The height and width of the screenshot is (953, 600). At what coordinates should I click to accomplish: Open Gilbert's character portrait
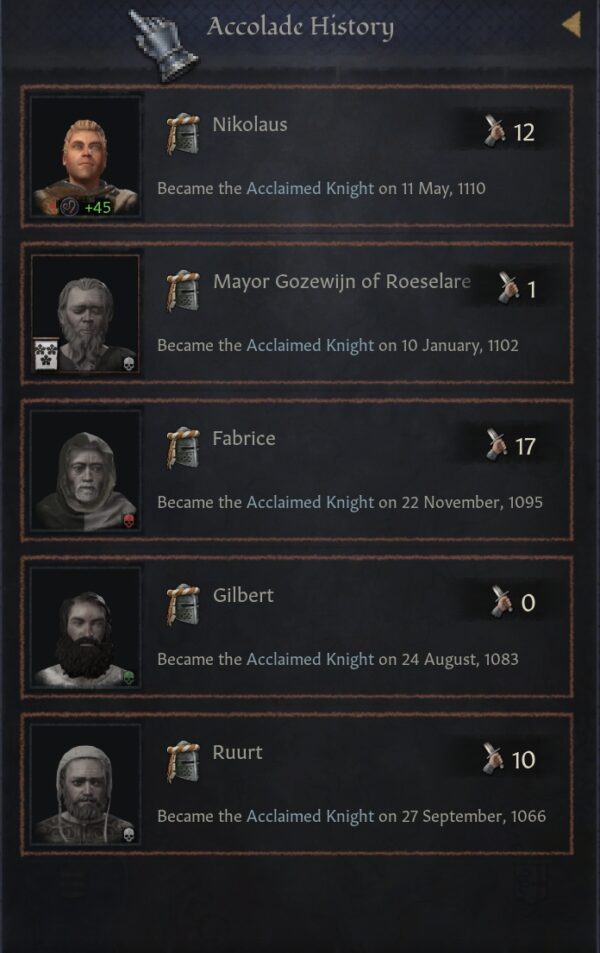[x=85, y=627]
